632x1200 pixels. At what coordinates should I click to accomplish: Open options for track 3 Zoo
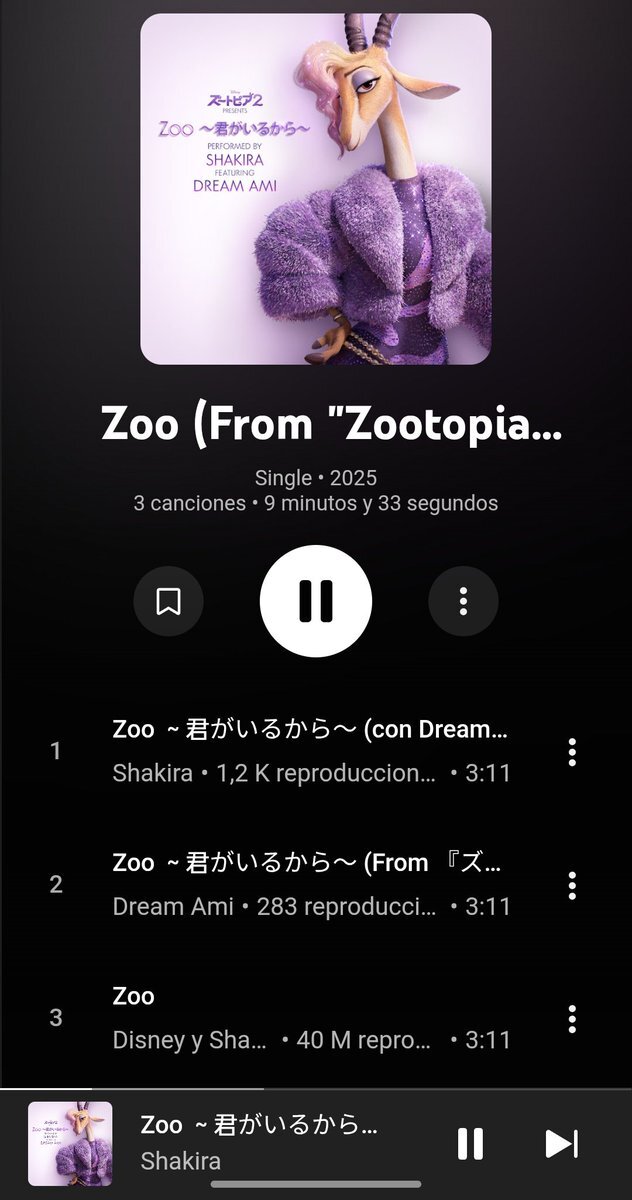coord(572,1019)
